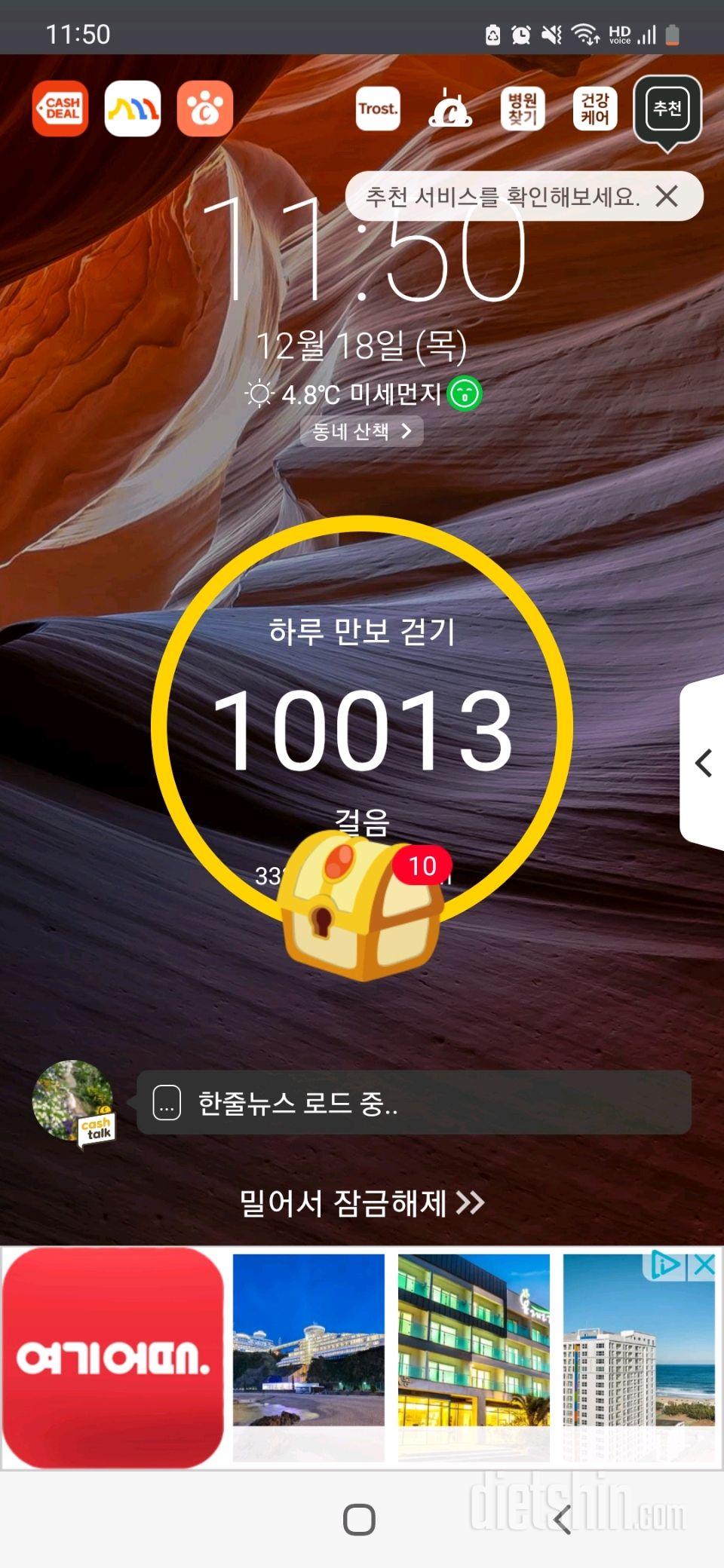Dismiss the 추천 서비스 tooltip
Screen dimensions: 724x1568
coord(667,197)
